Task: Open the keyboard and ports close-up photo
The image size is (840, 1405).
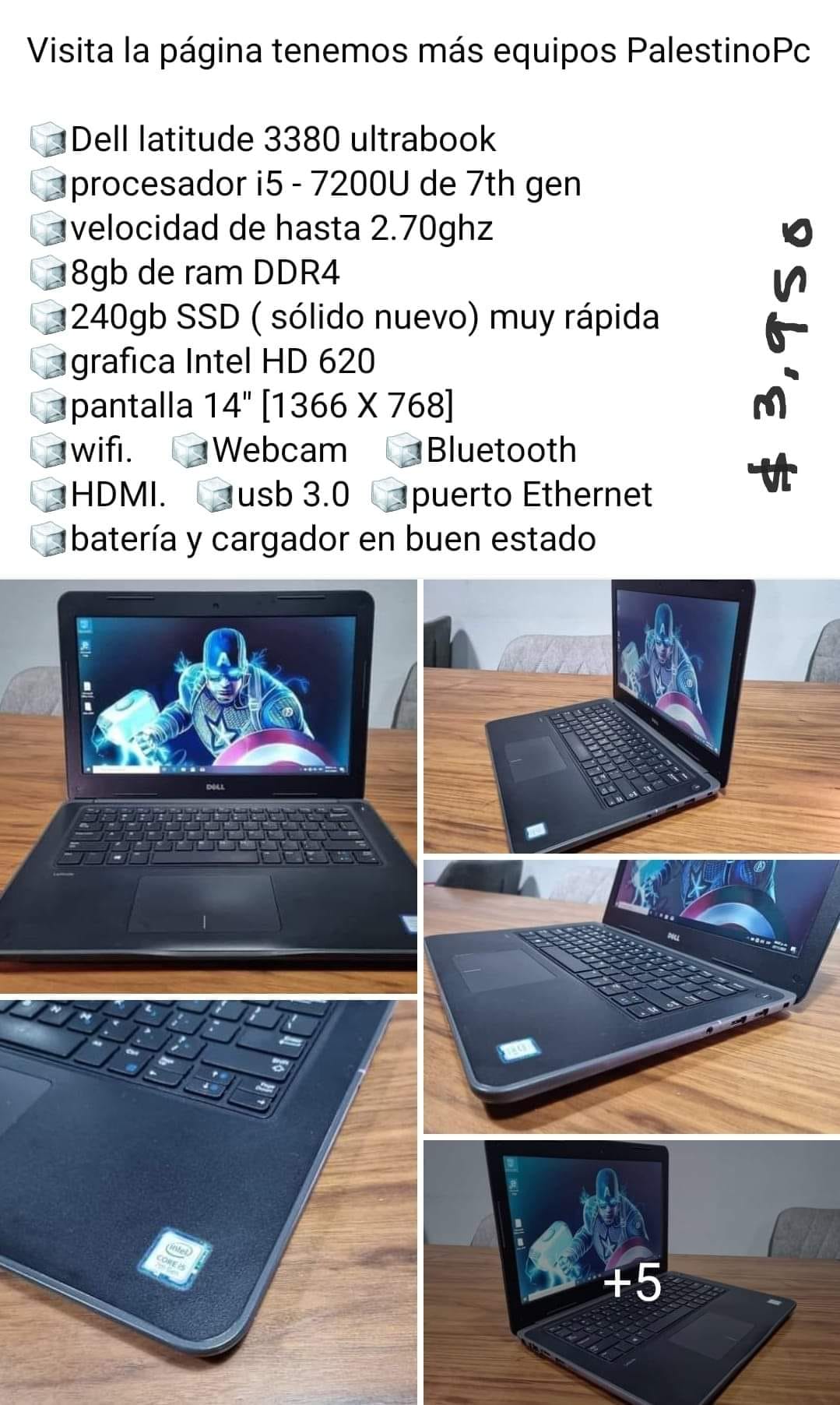Action: 631,996
